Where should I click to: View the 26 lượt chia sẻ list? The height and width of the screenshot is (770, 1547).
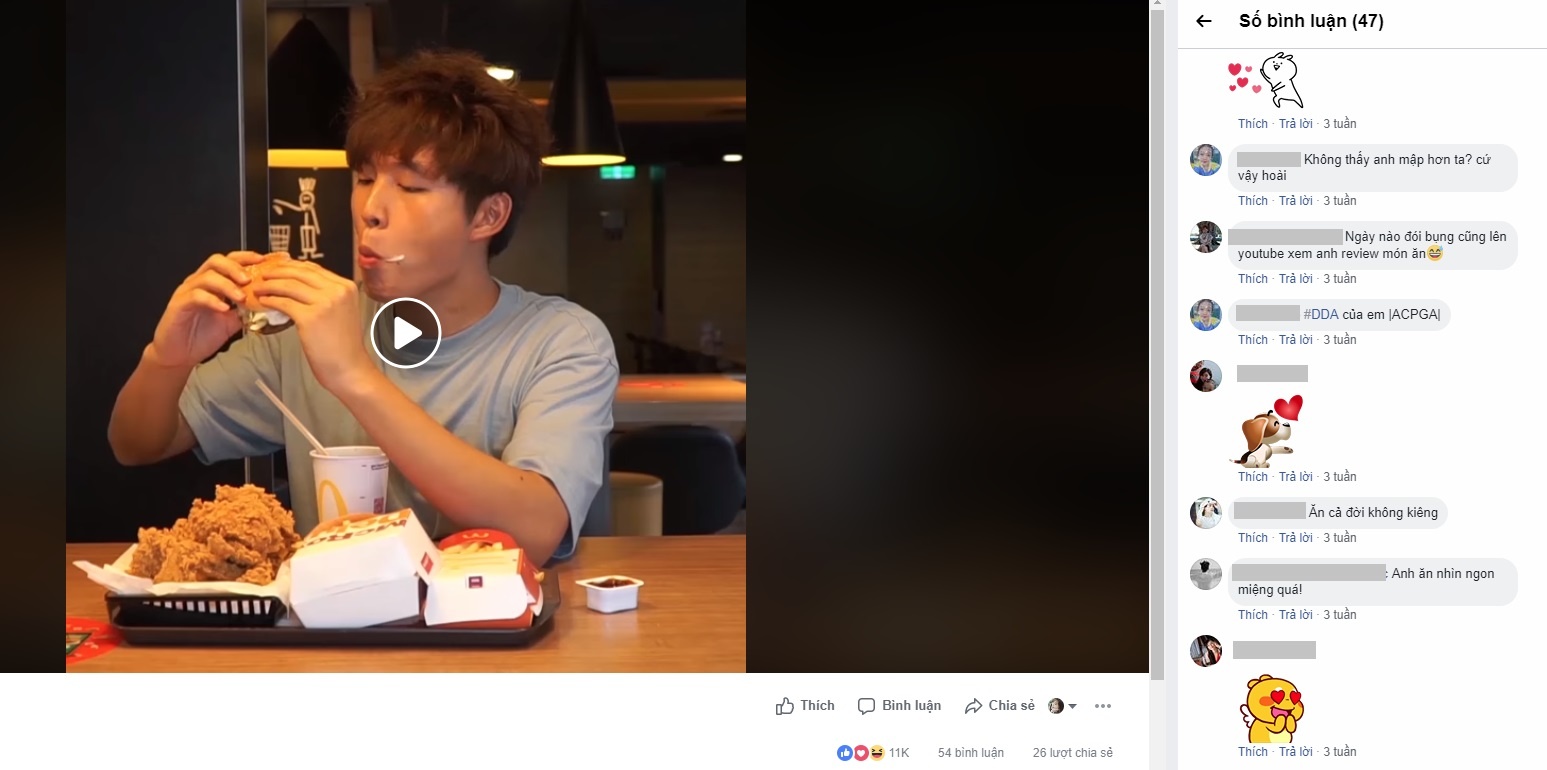(x=1072, y=752)
